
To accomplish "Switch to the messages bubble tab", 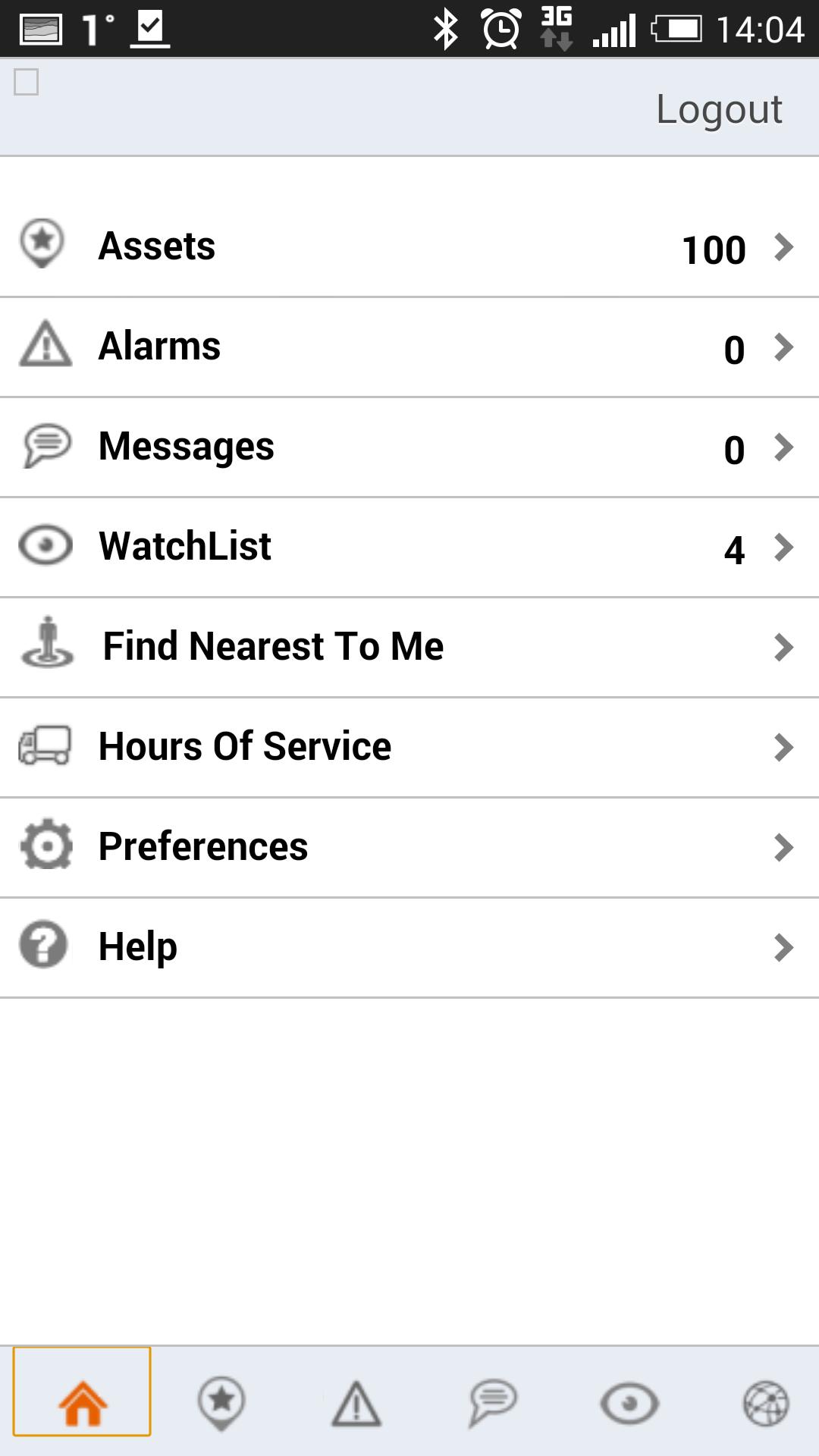I will (493, 1403).
